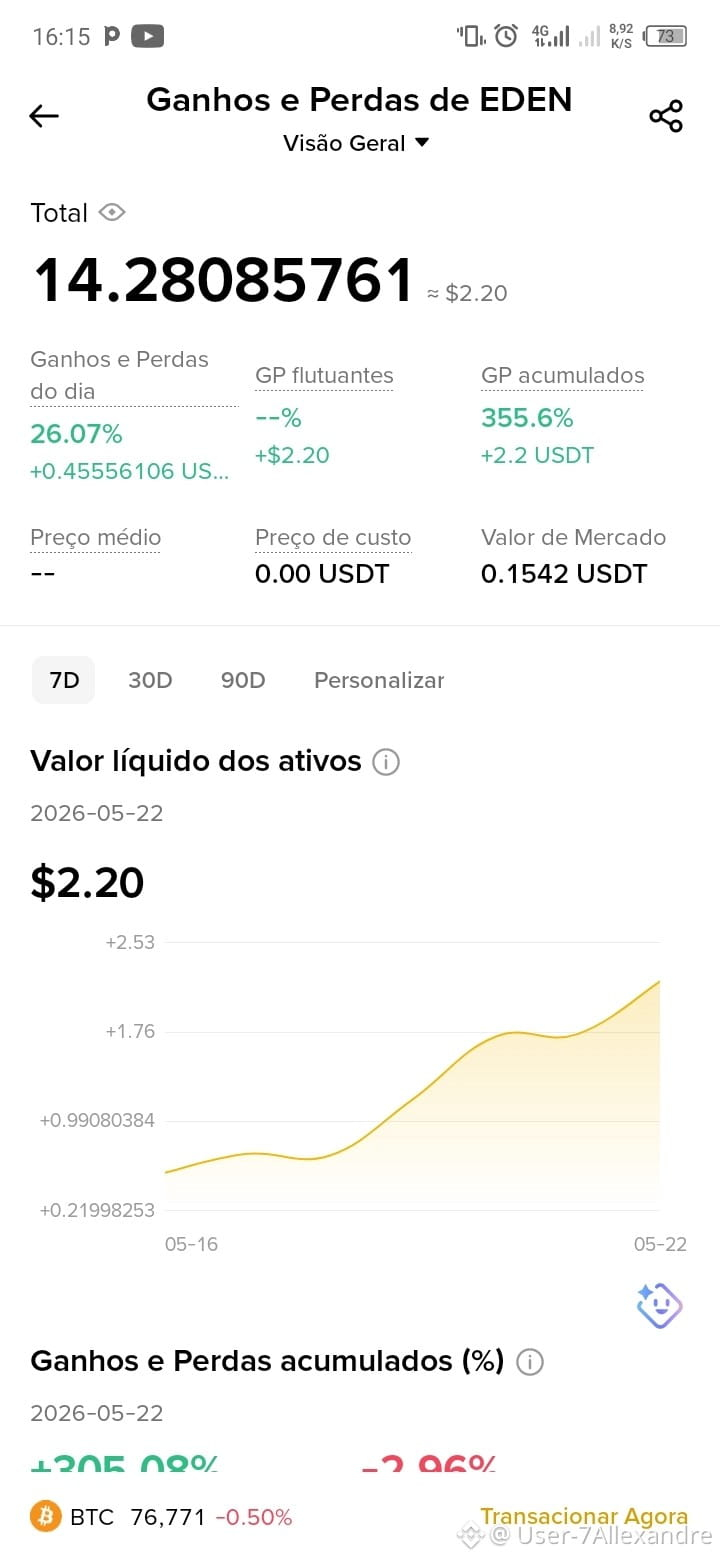Select the 7D time range
720x1560 pixels.
pos(64,680)
